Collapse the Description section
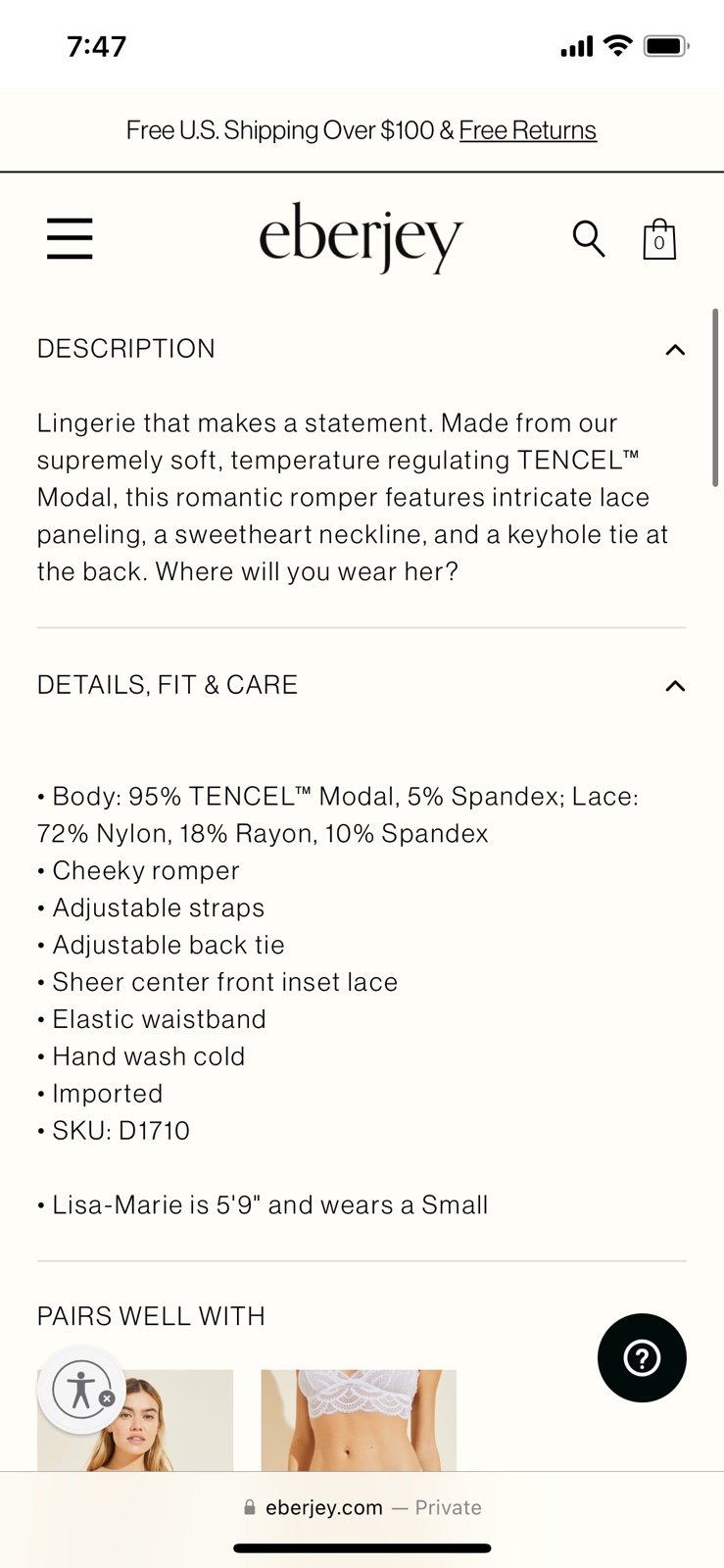Viewport: 724px width, 1568px height. click(362, 349)
